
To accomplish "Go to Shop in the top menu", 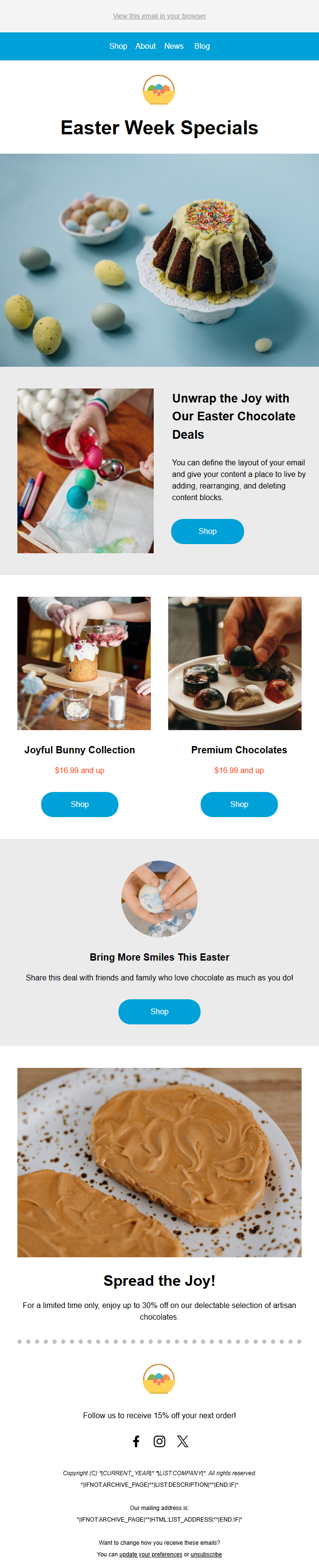I will pos(118,46).
